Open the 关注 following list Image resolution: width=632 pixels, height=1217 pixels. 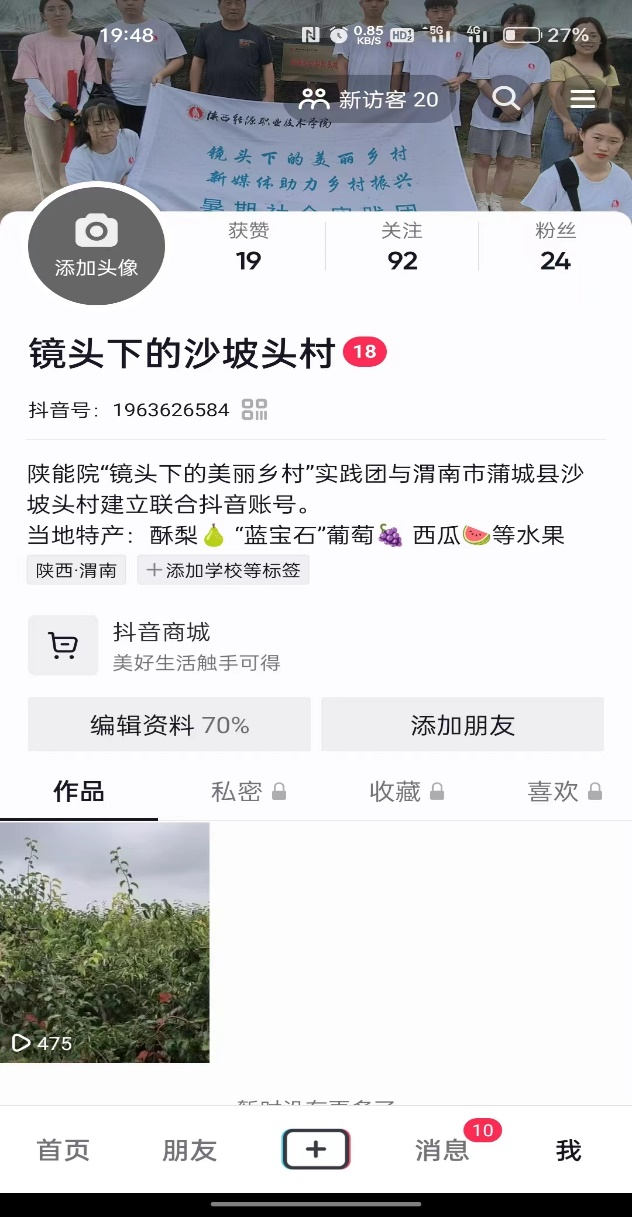coord(401,246)
